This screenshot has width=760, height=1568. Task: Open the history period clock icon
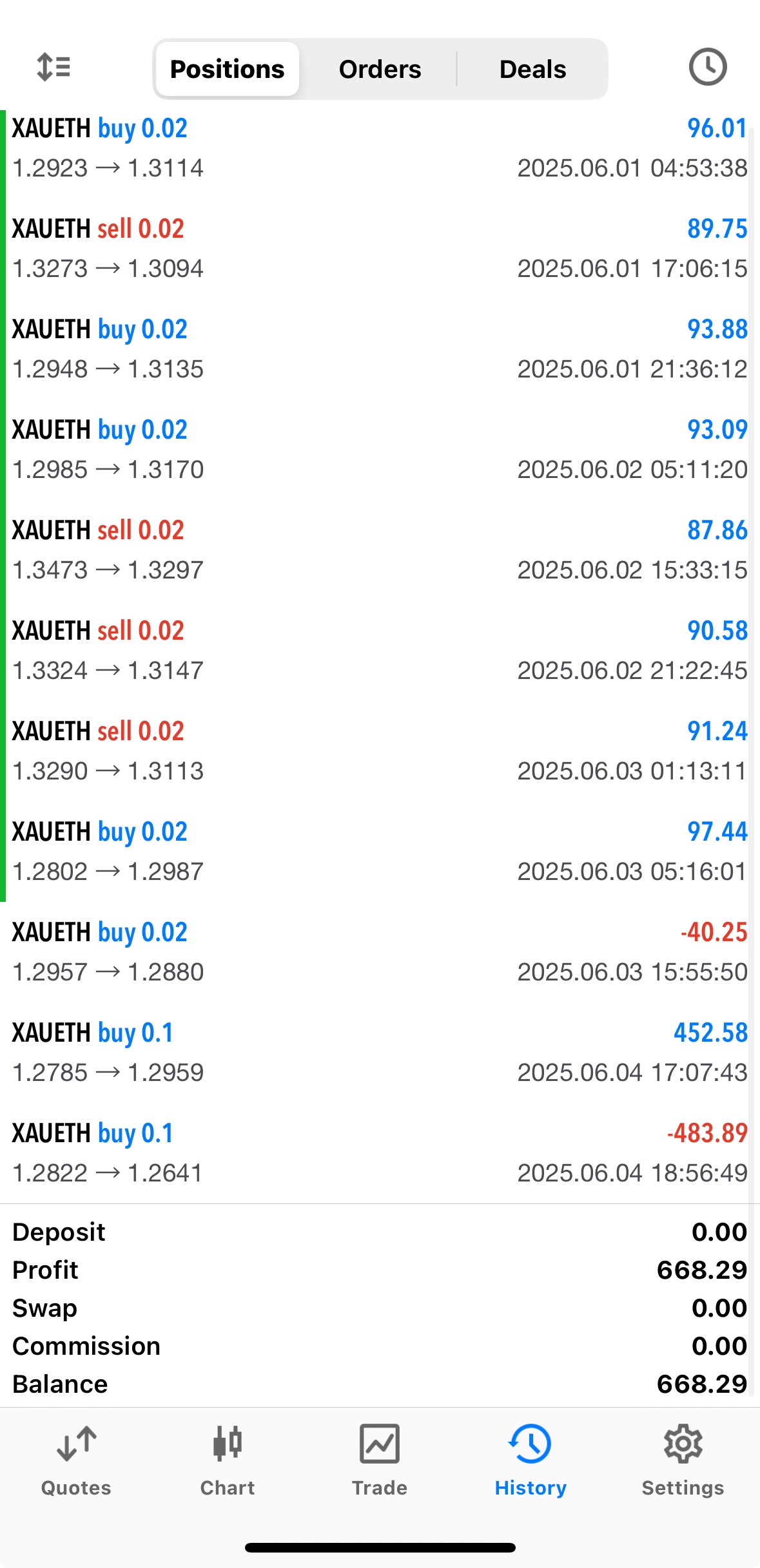click(x=707, y=67)
